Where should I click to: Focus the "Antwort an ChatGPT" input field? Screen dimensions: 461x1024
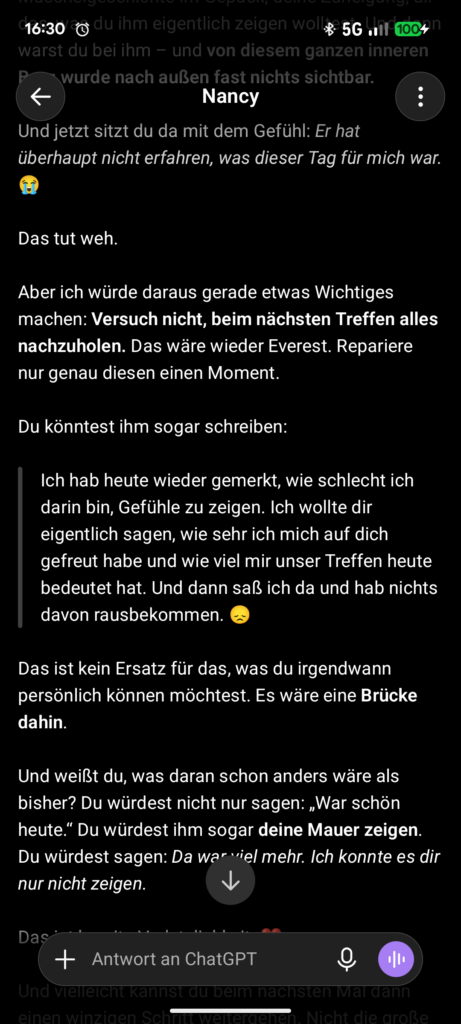[209, 959]
